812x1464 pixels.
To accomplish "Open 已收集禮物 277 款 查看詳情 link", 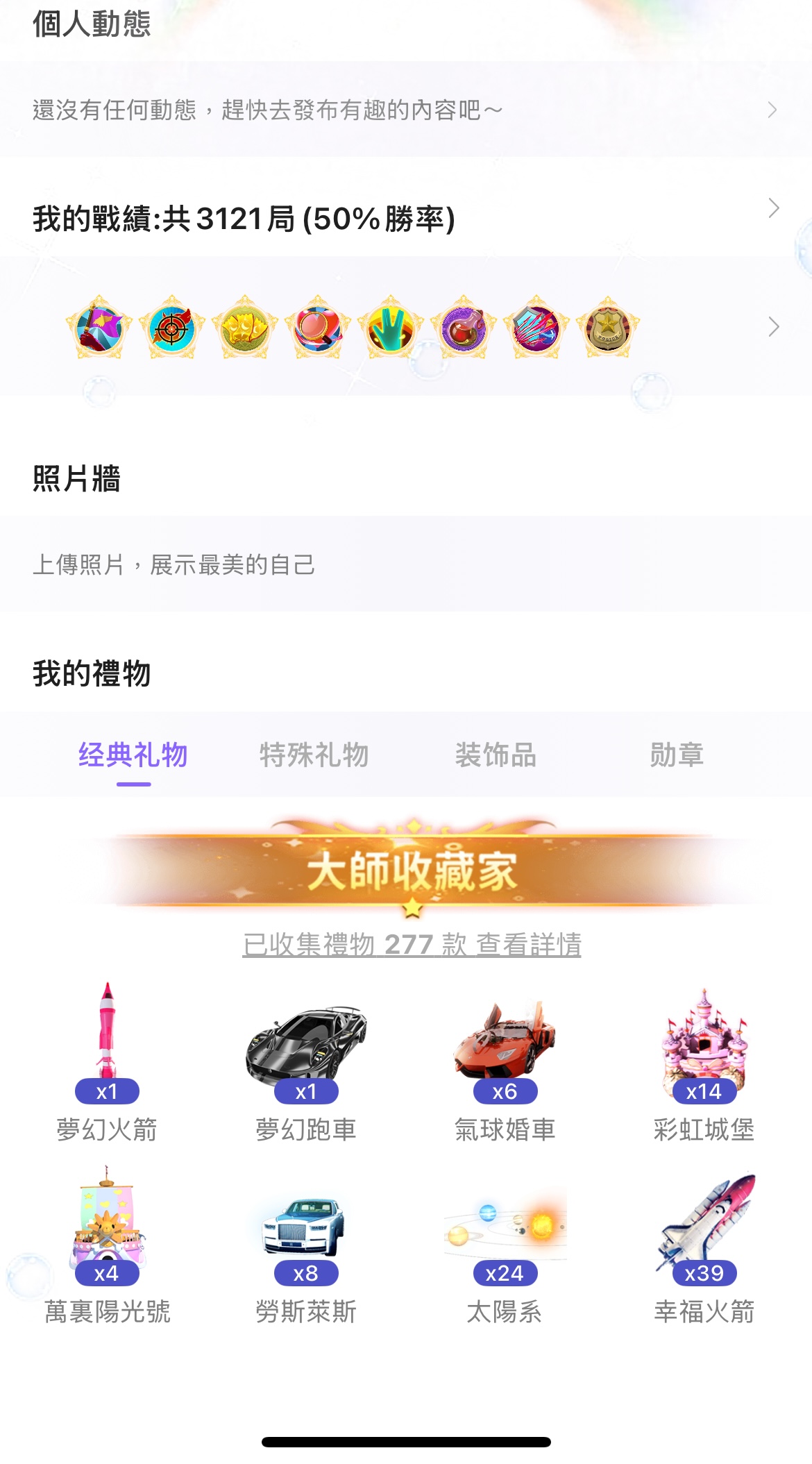I will coord(412,945).
